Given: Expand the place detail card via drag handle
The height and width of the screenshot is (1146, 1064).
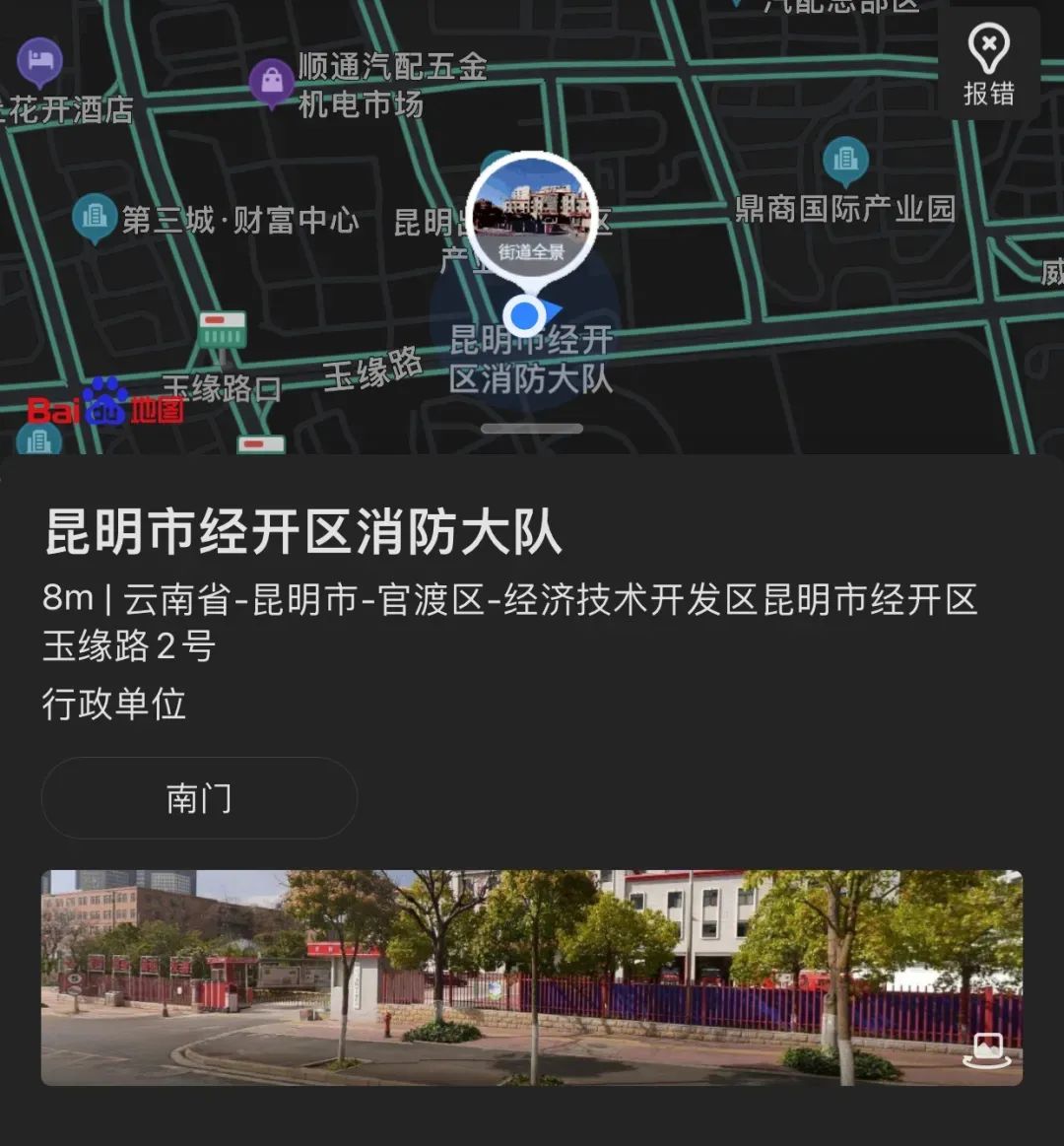Looking at the screenshot, I should tap(531, 426).
